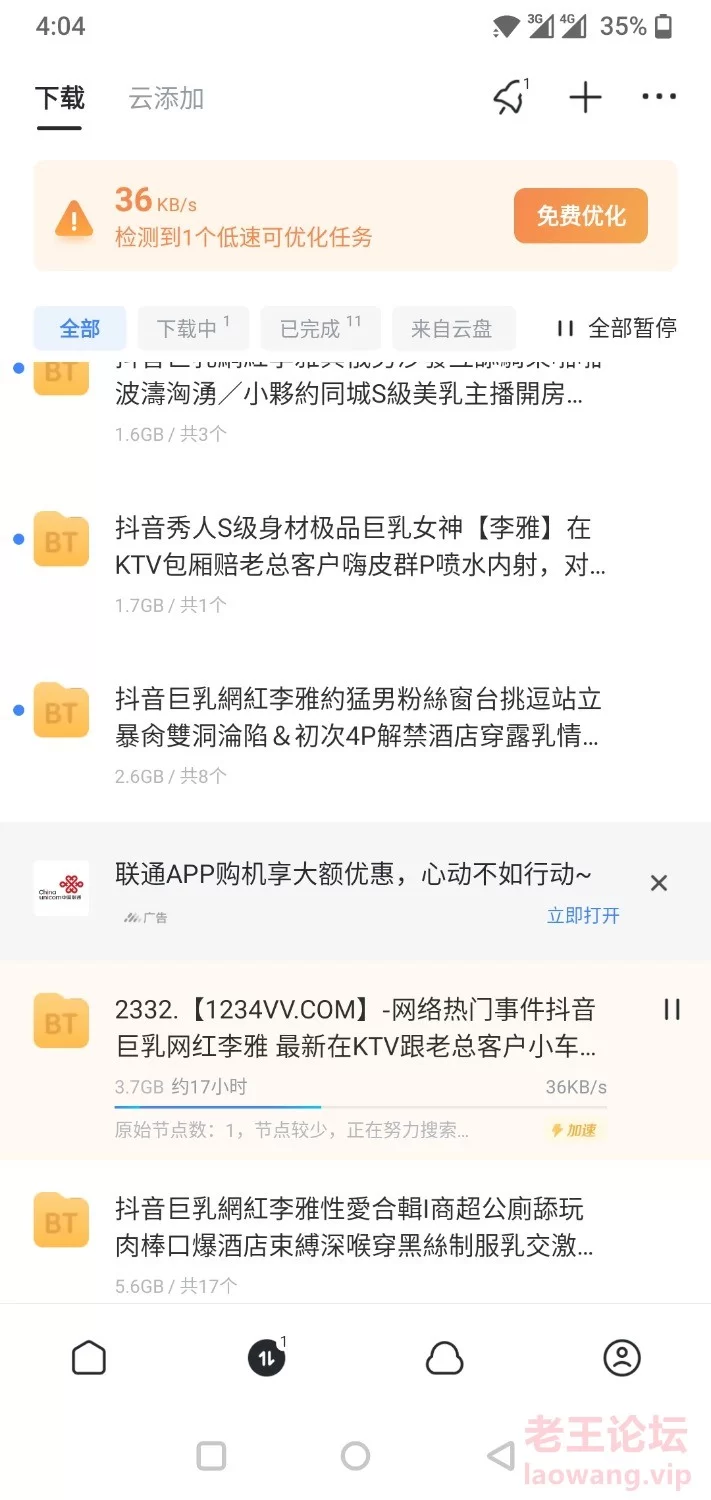Open the 2.6GB BT task with 8 files
The image size is (711, 1500).
[x=355, y=736]
